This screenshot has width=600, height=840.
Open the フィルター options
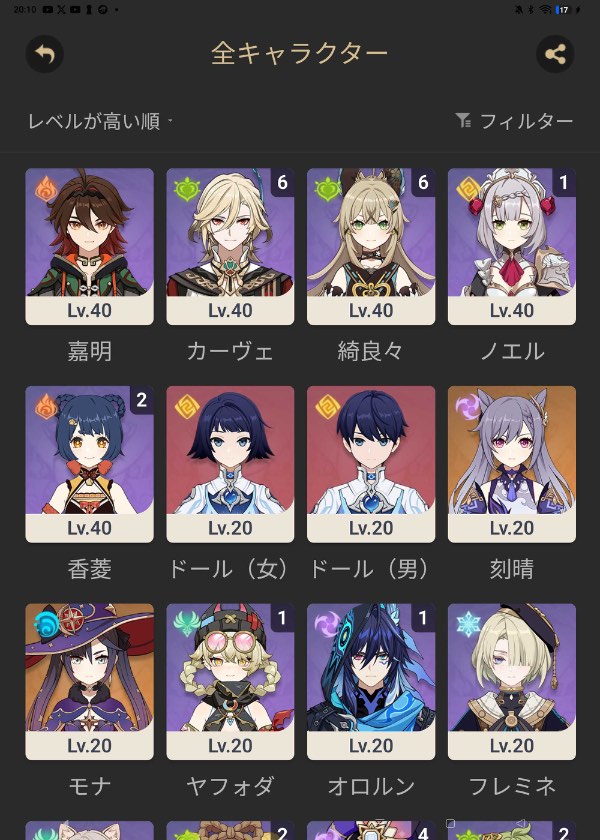click(514, 121)
